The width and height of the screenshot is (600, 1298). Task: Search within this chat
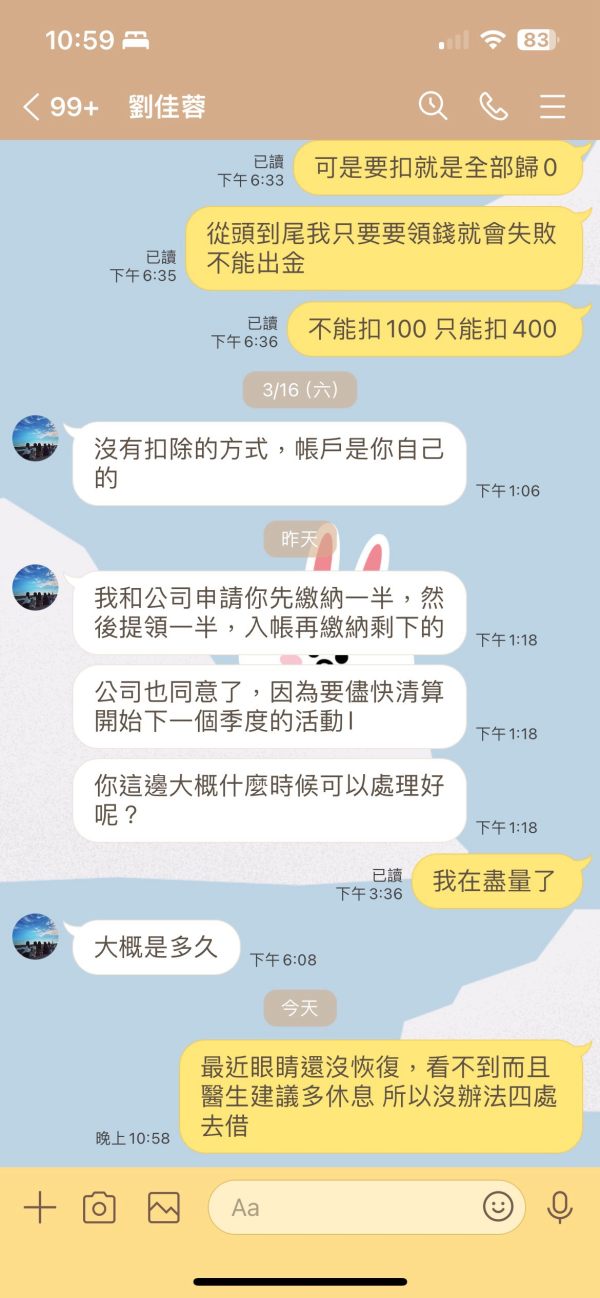pyautogui.click(x=433, y=106)
